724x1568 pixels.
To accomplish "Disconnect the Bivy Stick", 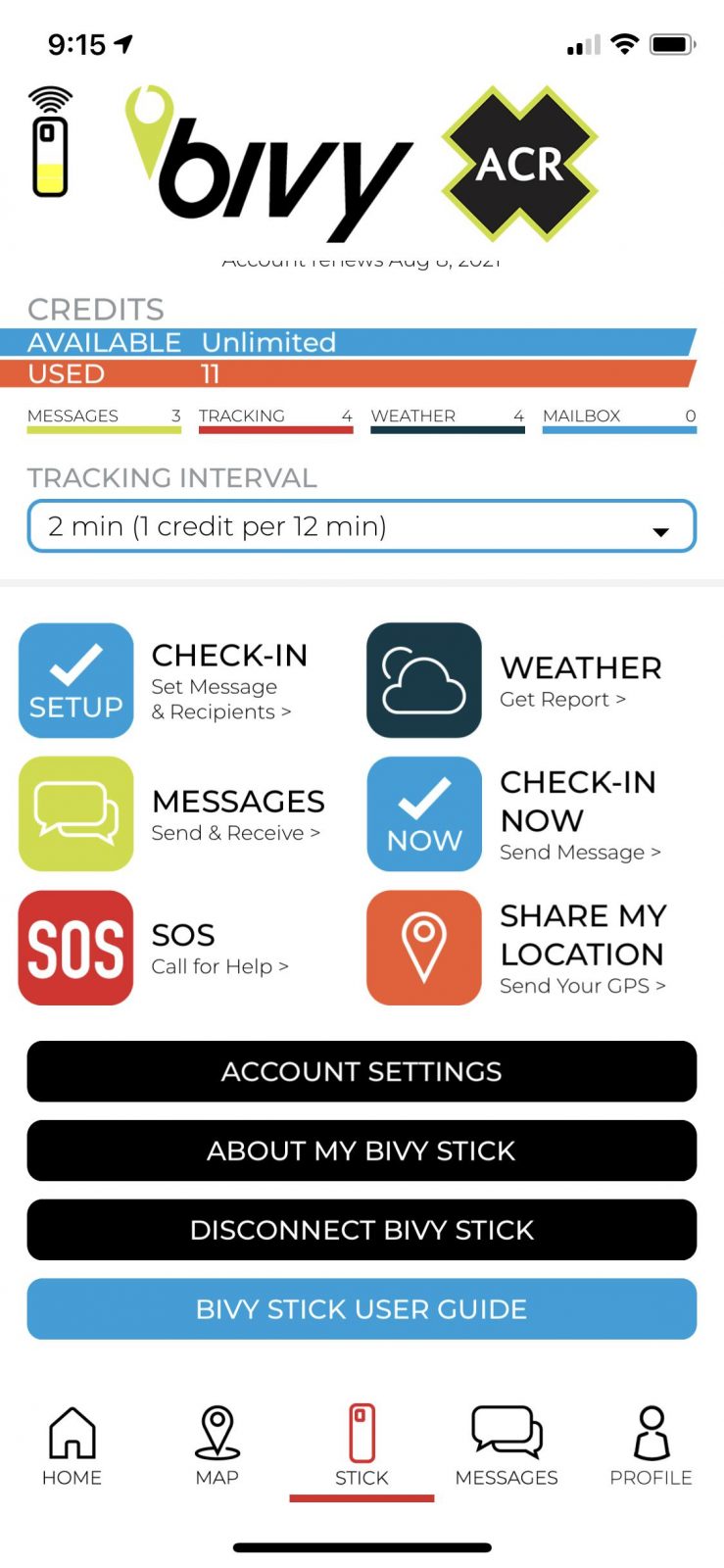I will pyautogui.click(x=362, y=1230).
